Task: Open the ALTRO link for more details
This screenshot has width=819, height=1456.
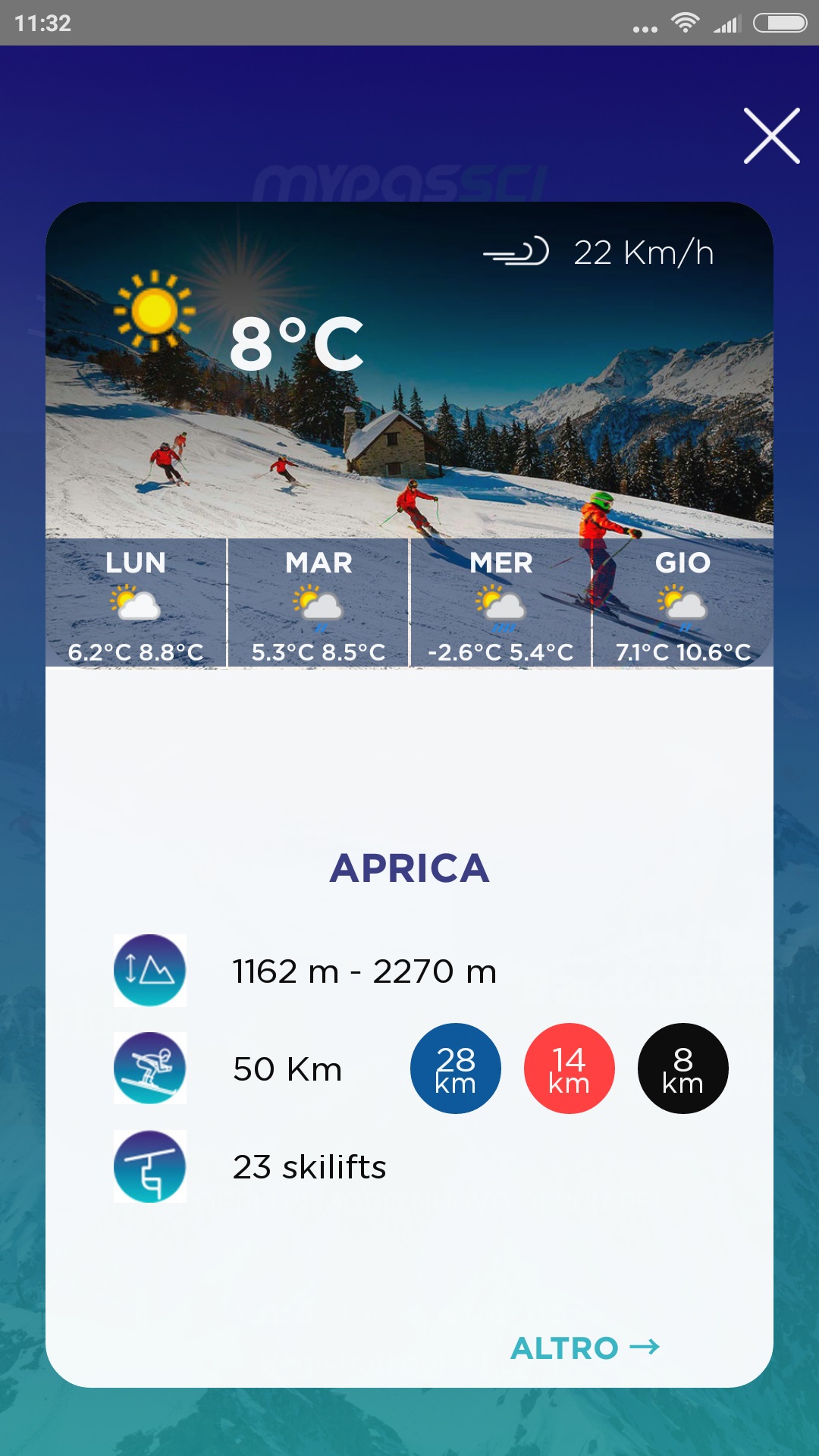Action: pos(585,1348)
